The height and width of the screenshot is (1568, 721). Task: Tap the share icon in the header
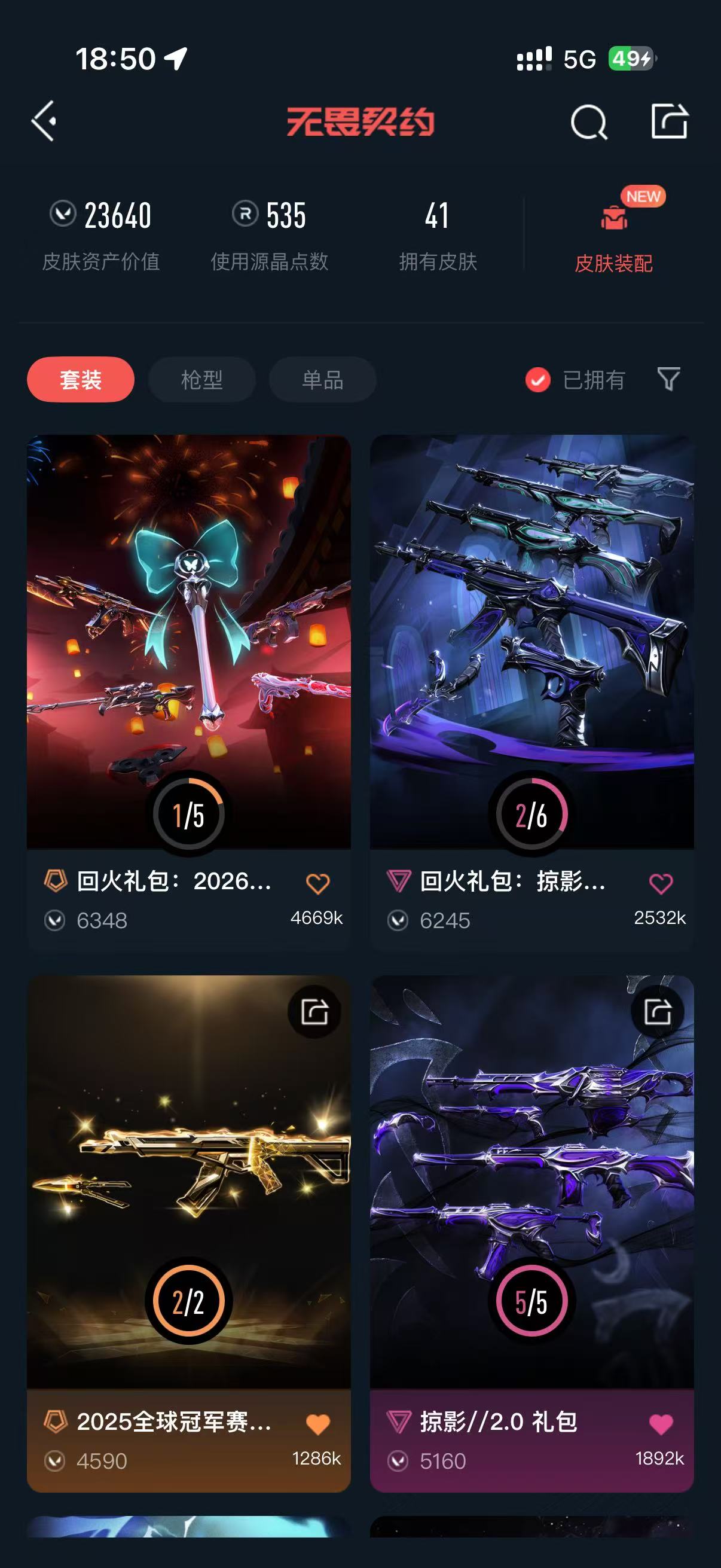tap(669, 121)
